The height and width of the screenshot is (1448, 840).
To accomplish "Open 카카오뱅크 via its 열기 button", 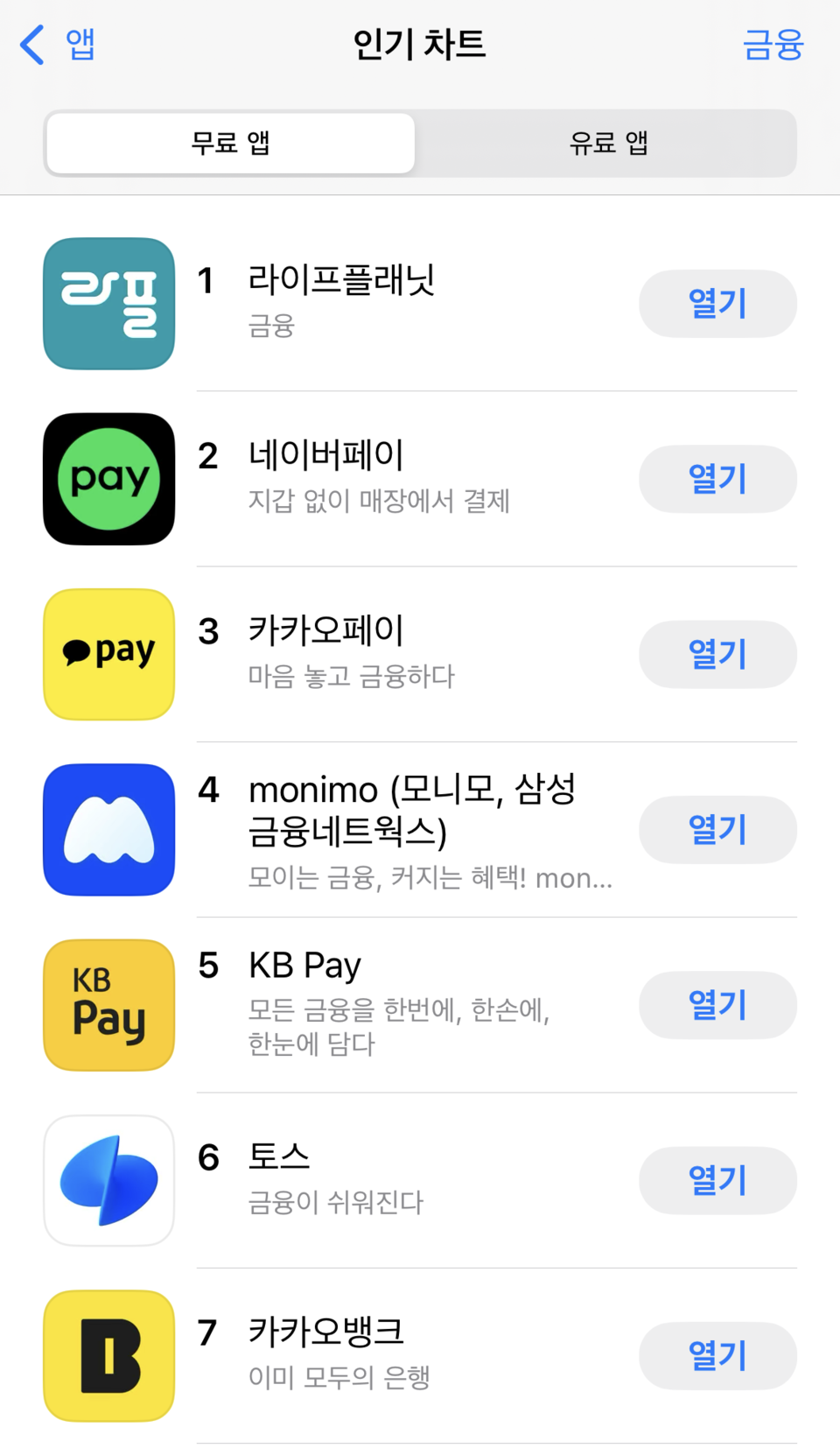I will [717, 1355].
